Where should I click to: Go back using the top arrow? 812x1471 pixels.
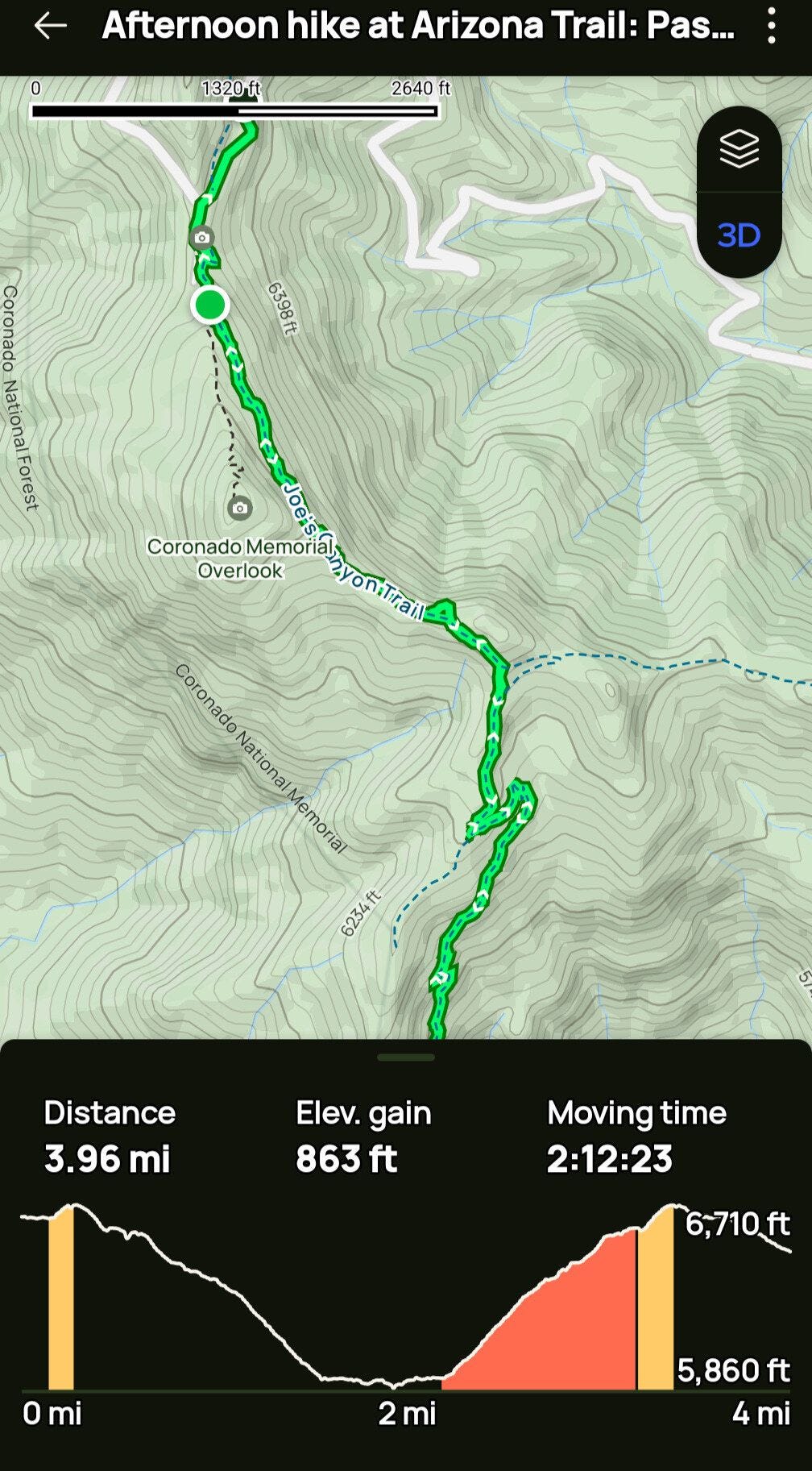click(50, 27)
